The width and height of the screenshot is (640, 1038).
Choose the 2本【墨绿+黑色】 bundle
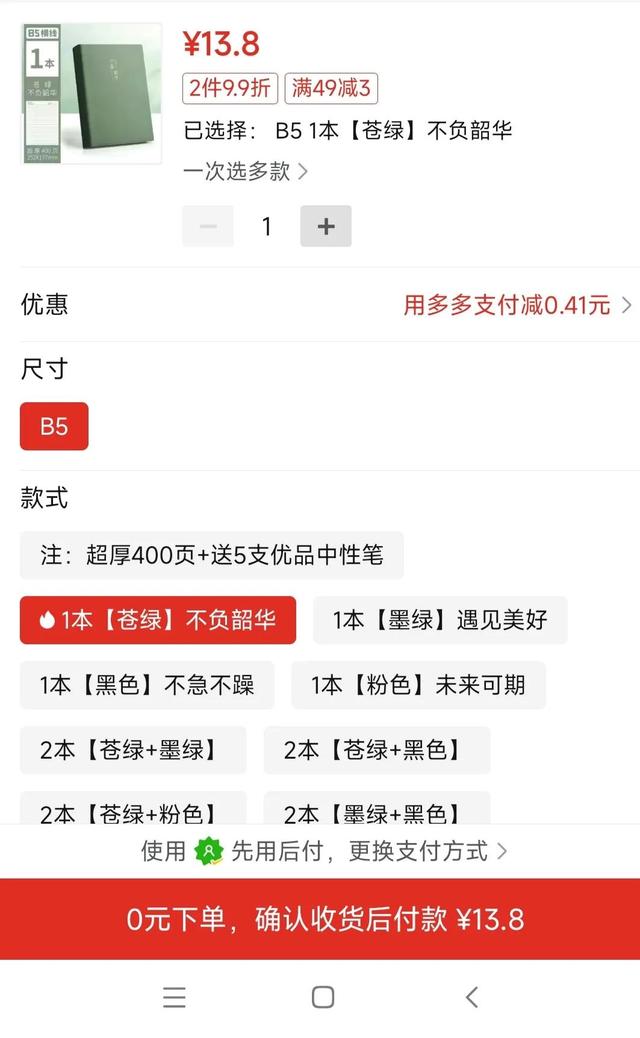(377, 809)
